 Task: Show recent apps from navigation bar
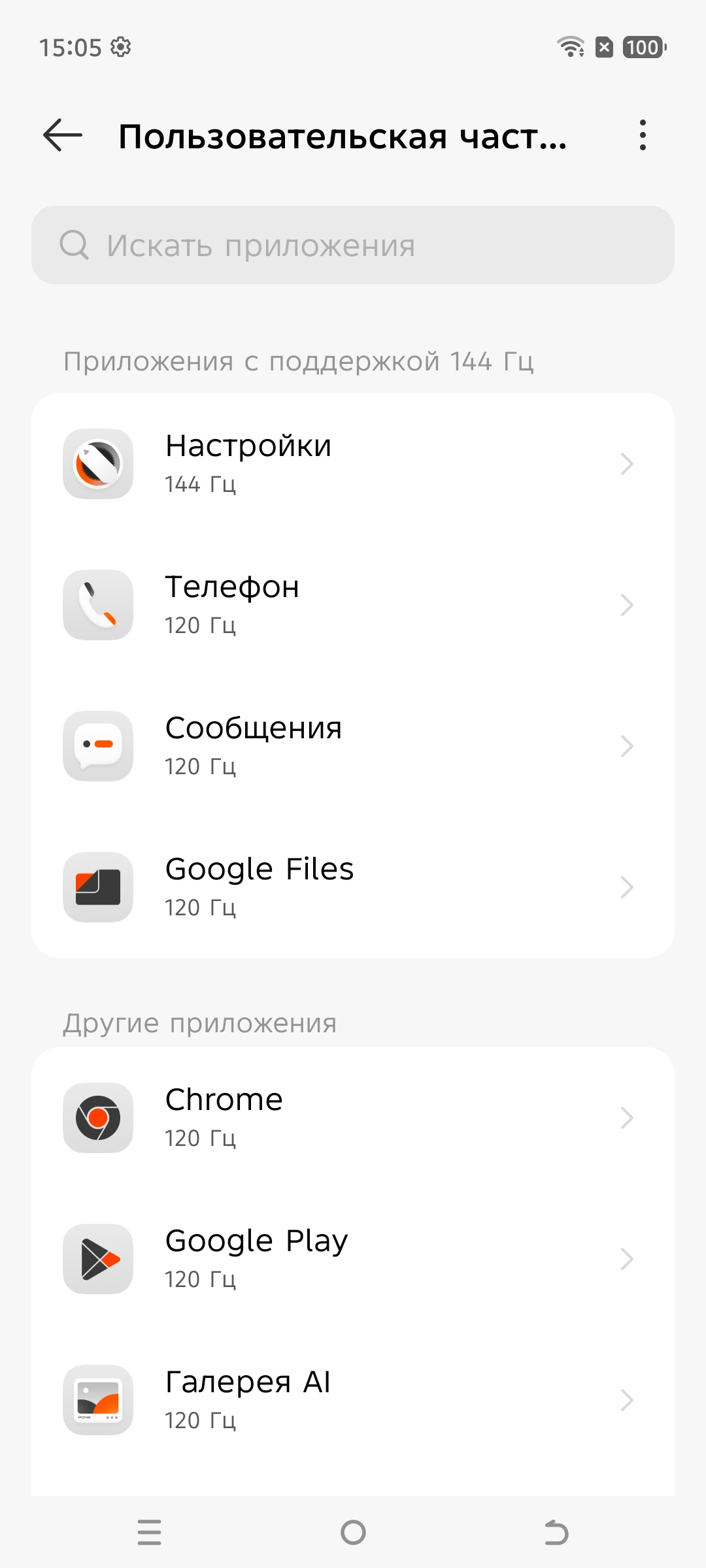[x=150, y=1532]
